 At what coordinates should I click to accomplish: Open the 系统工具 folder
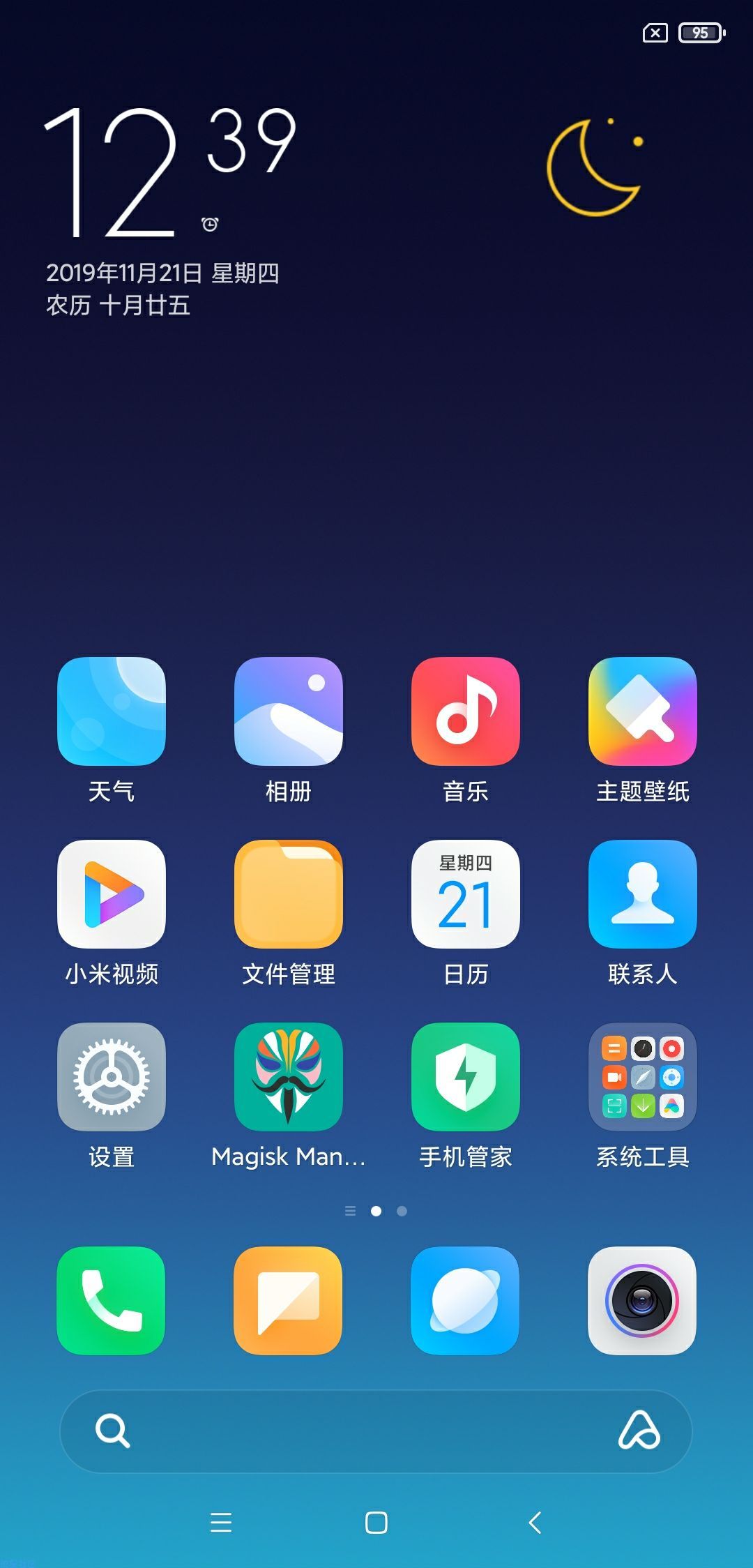643,1077
